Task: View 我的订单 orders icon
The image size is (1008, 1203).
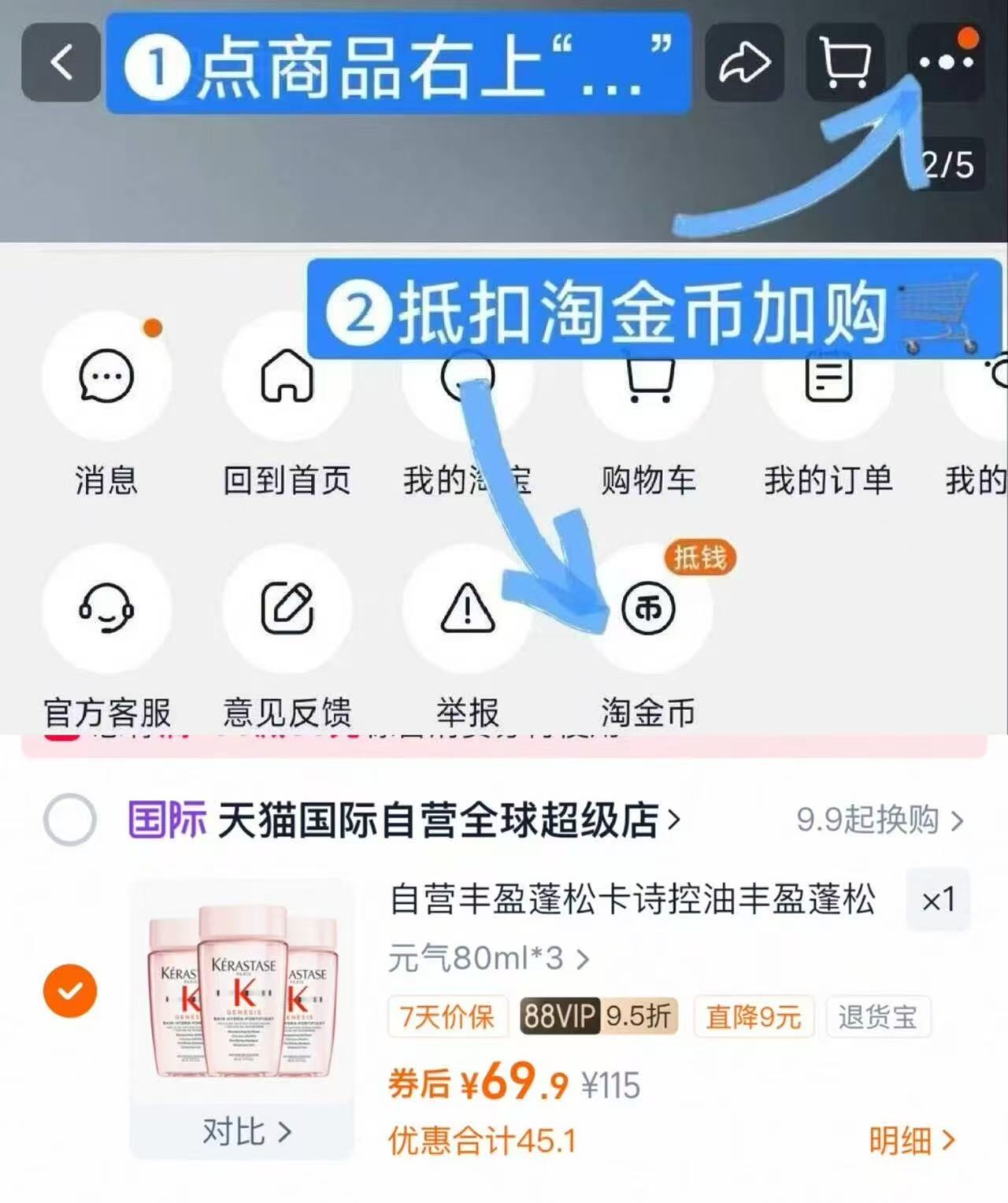Action: 828,378
